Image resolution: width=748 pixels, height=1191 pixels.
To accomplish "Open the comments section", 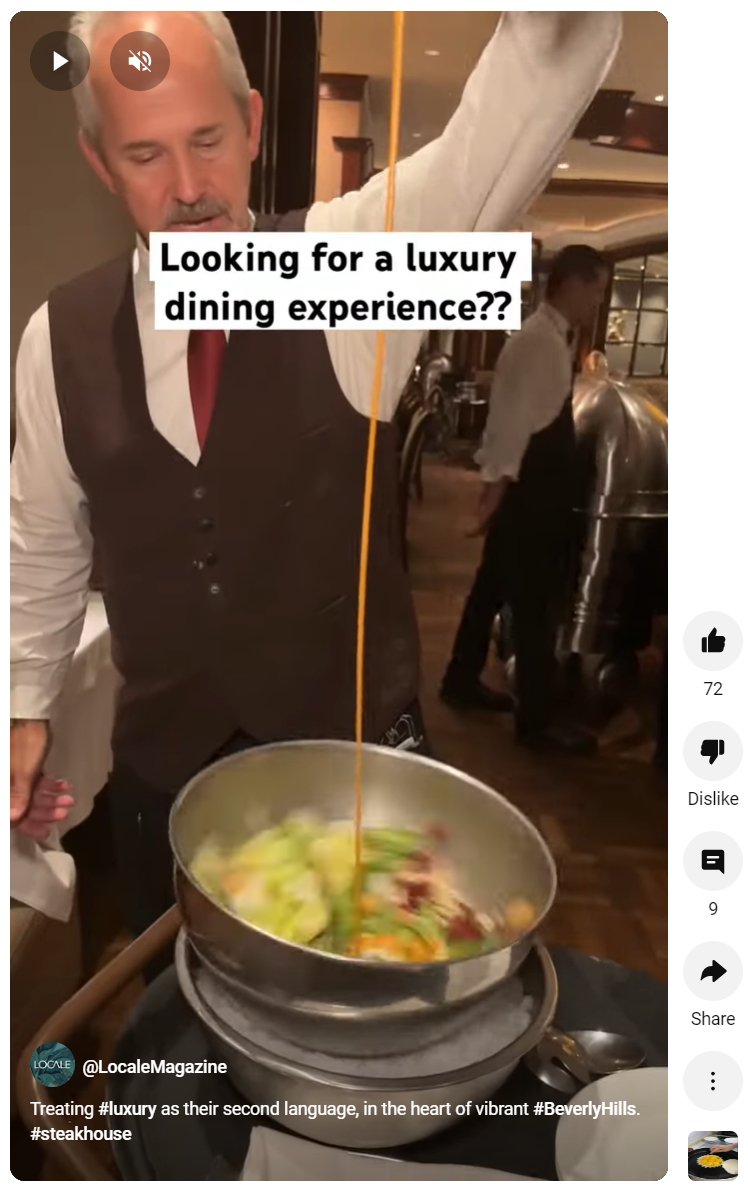I will 712,861.
